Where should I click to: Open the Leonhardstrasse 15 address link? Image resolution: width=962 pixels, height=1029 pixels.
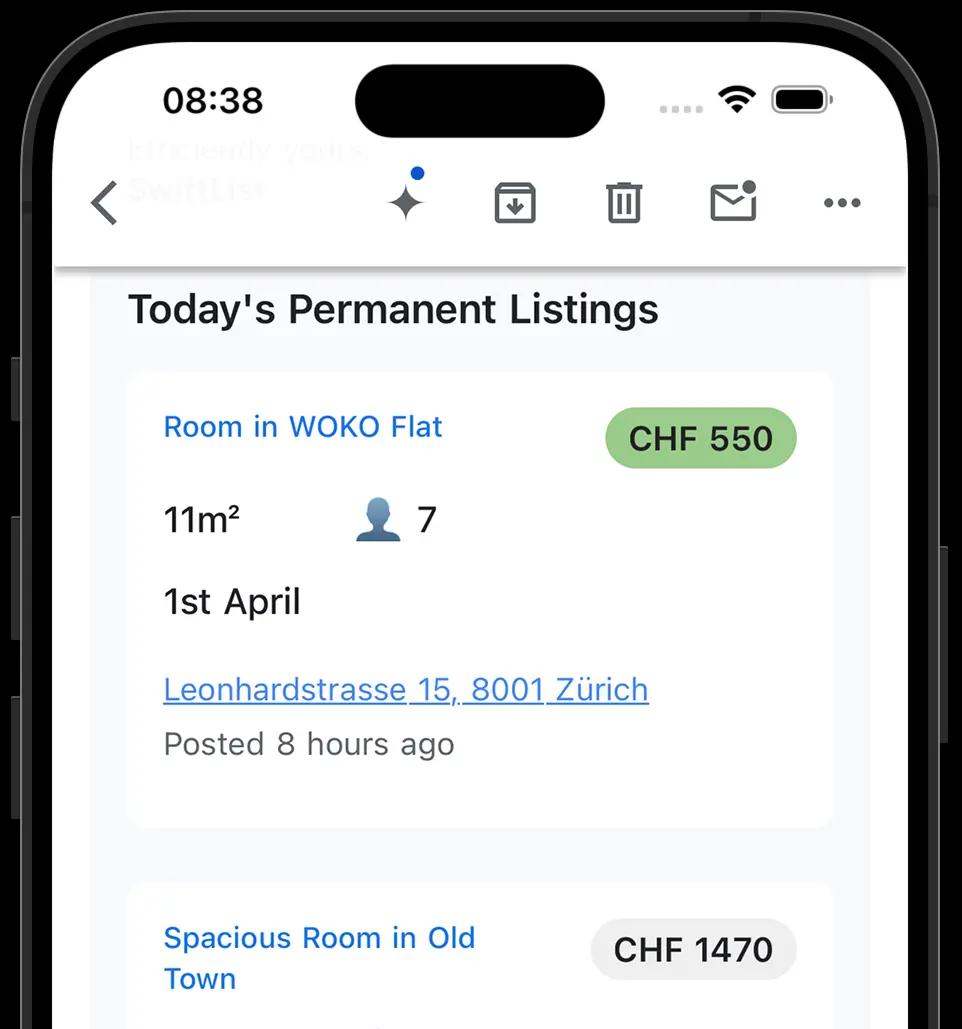click(x=406, y=690)
